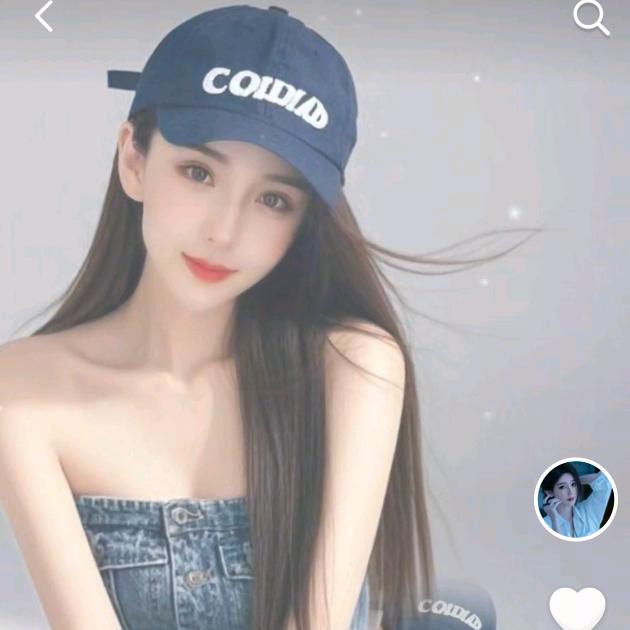Open search with the magnifier icon
Screen dimensions: 630x630
tap(590, 17)
